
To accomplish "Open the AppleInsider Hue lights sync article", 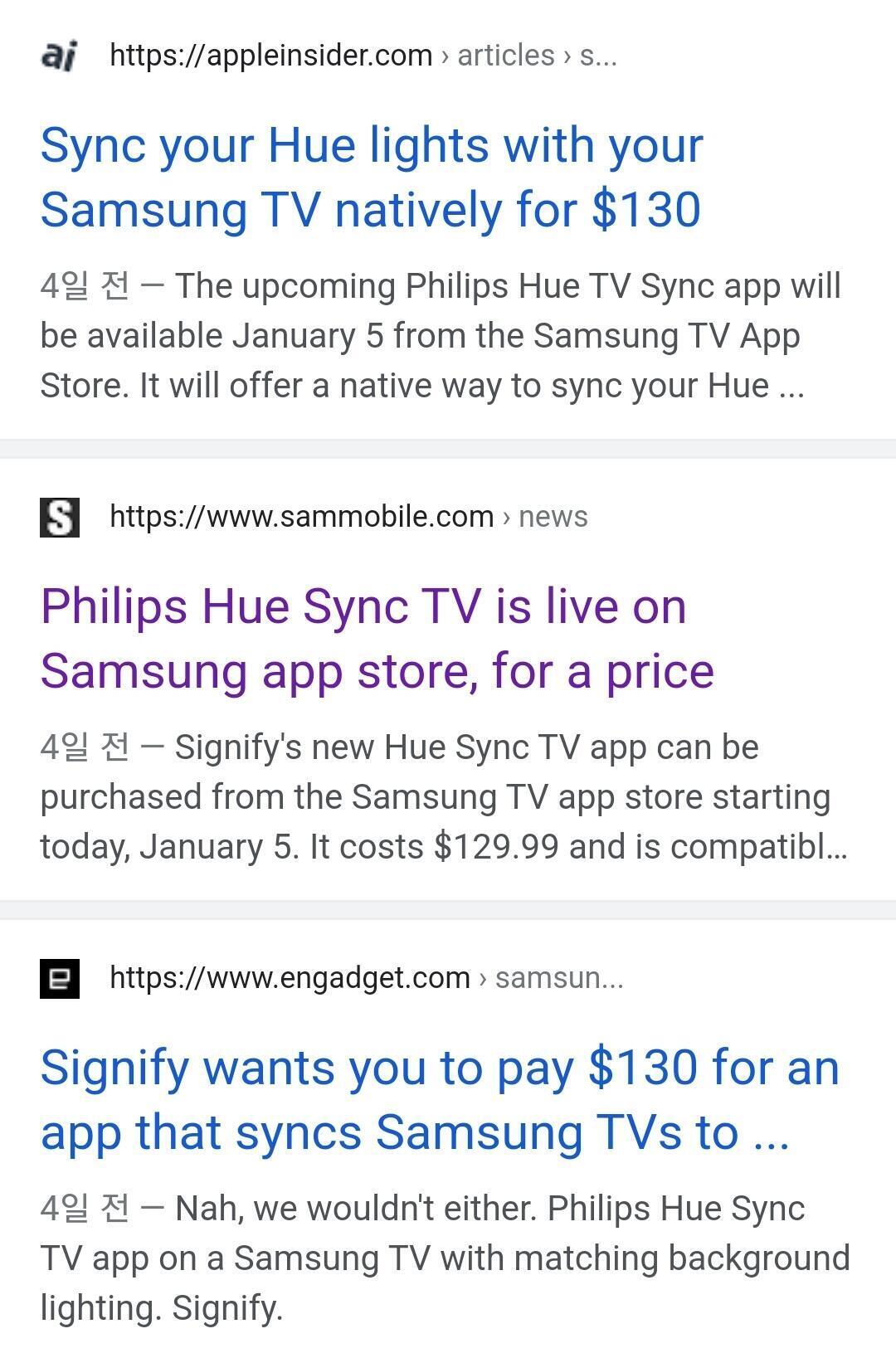I will 372,177.
